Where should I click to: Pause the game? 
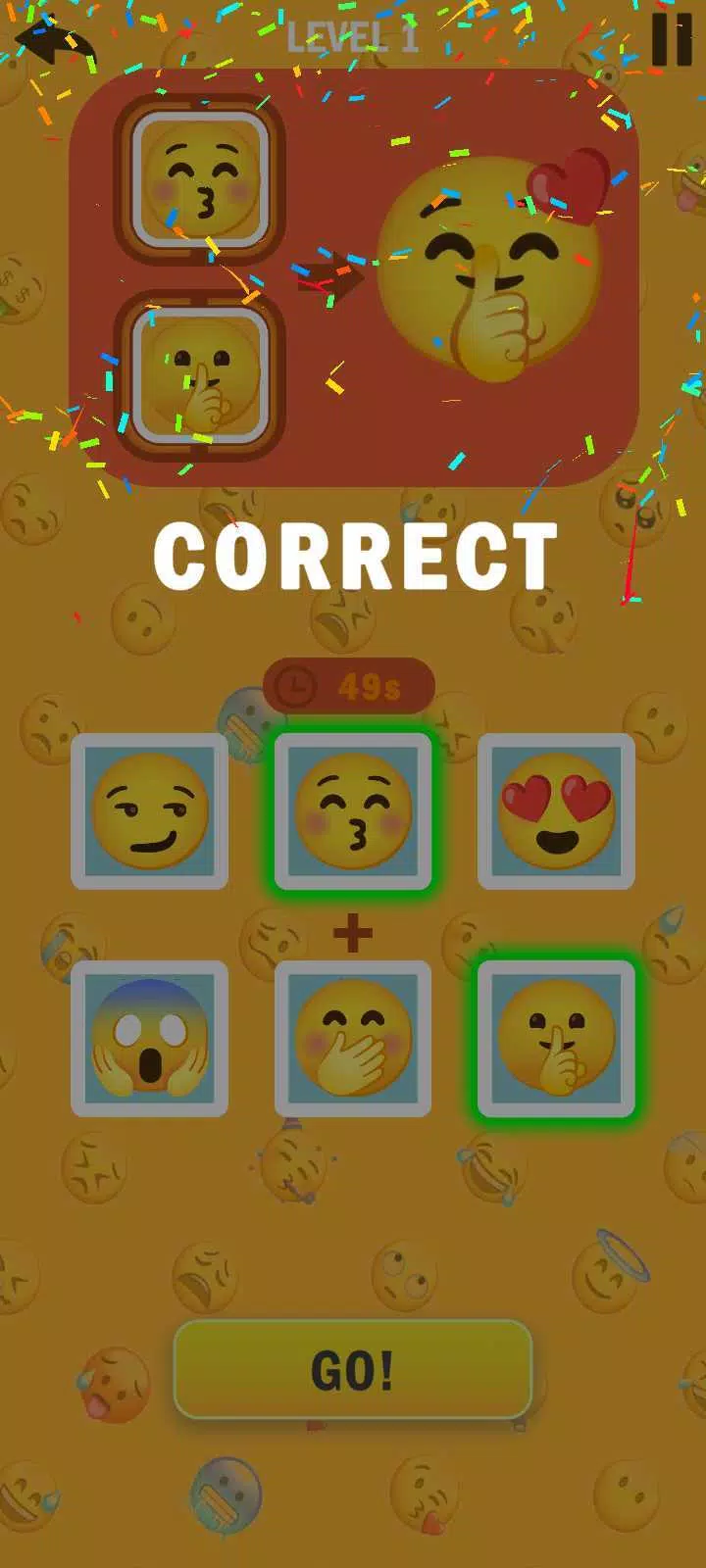click(x=672, y=39)
